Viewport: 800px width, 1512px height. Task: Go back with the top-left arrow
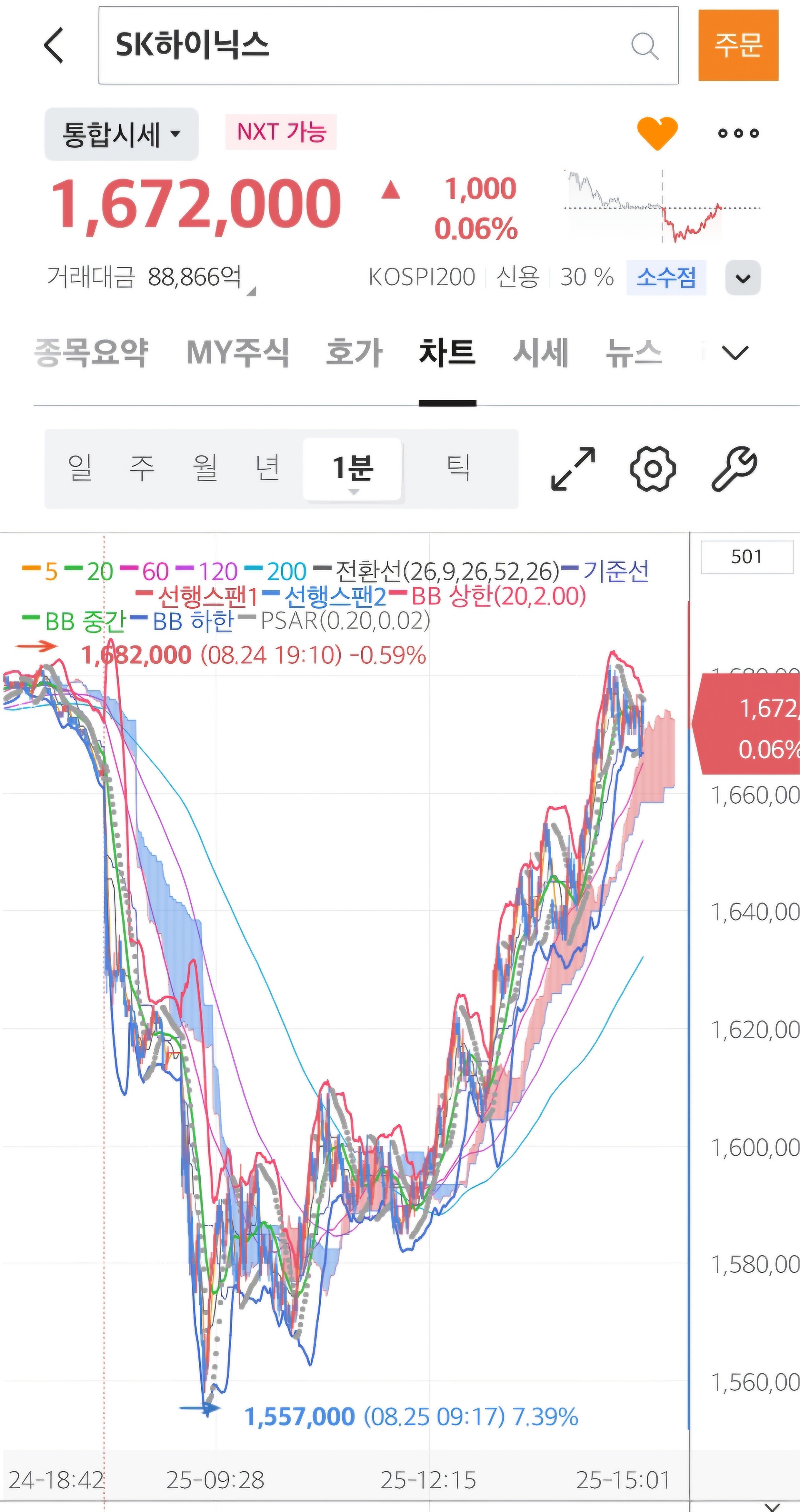tap(54, 45)
